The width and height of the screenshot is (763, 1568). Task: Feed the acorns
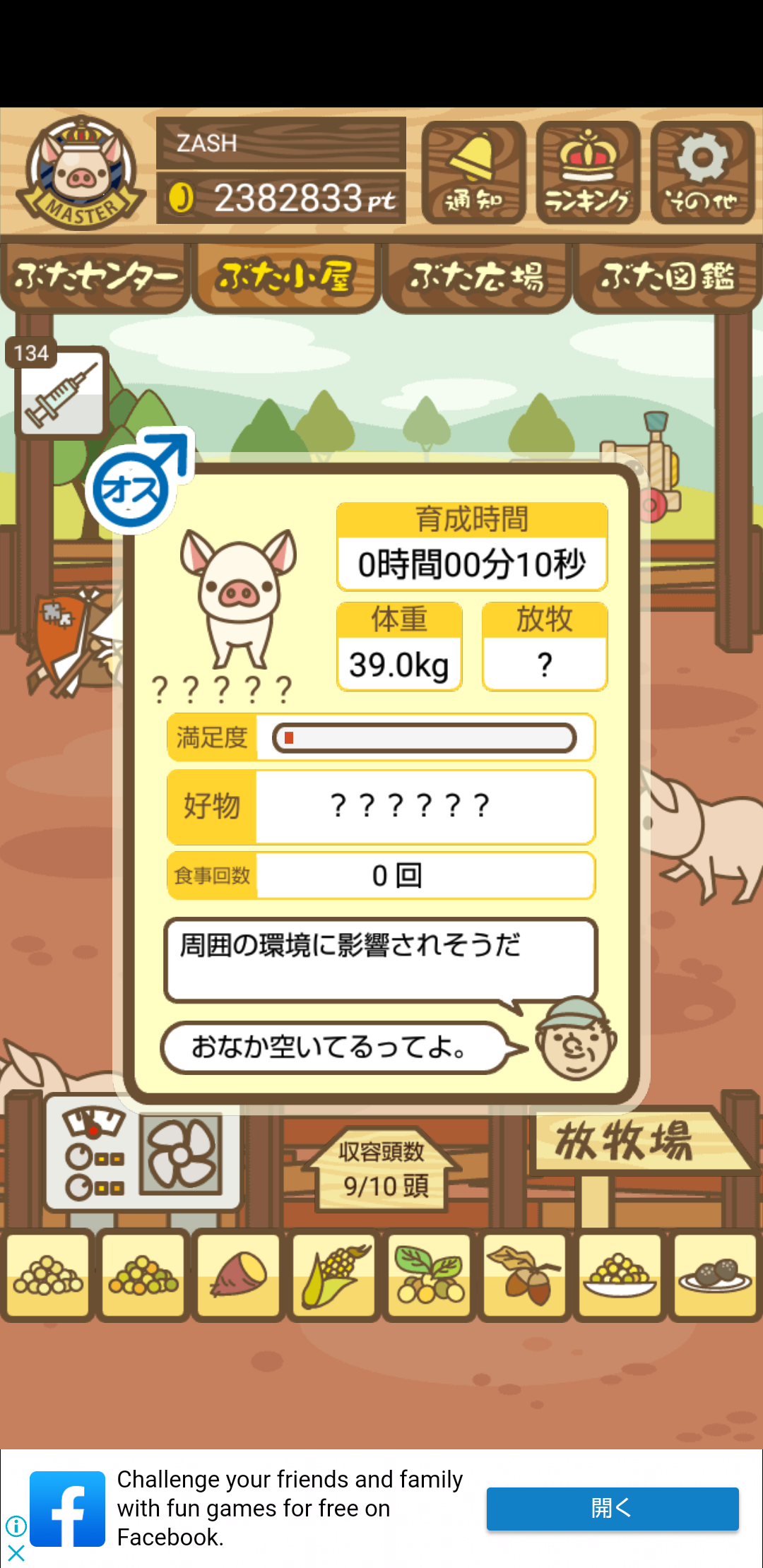(524, 1276)
